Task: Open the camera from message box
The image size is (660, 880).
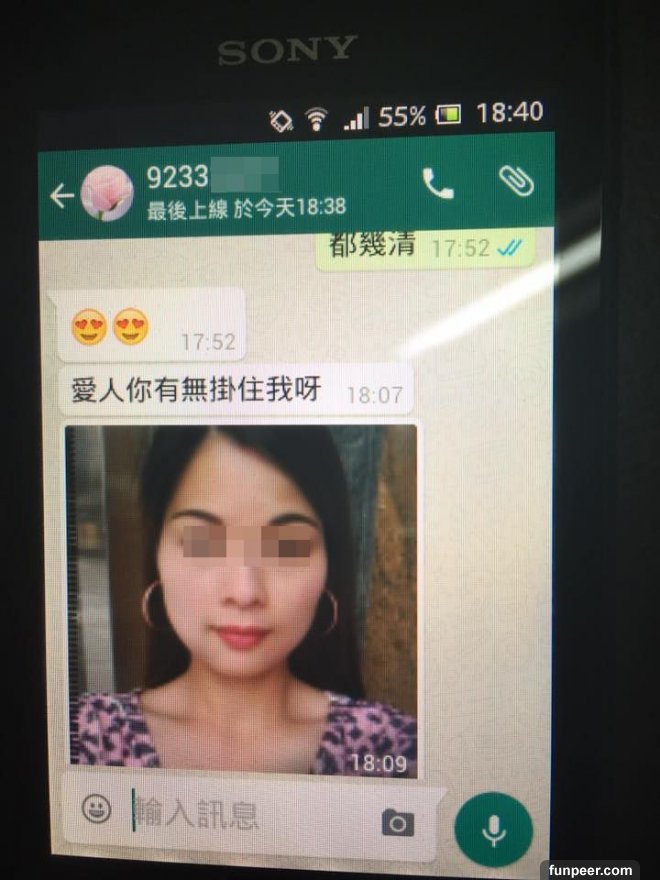Action: [397, 822]
